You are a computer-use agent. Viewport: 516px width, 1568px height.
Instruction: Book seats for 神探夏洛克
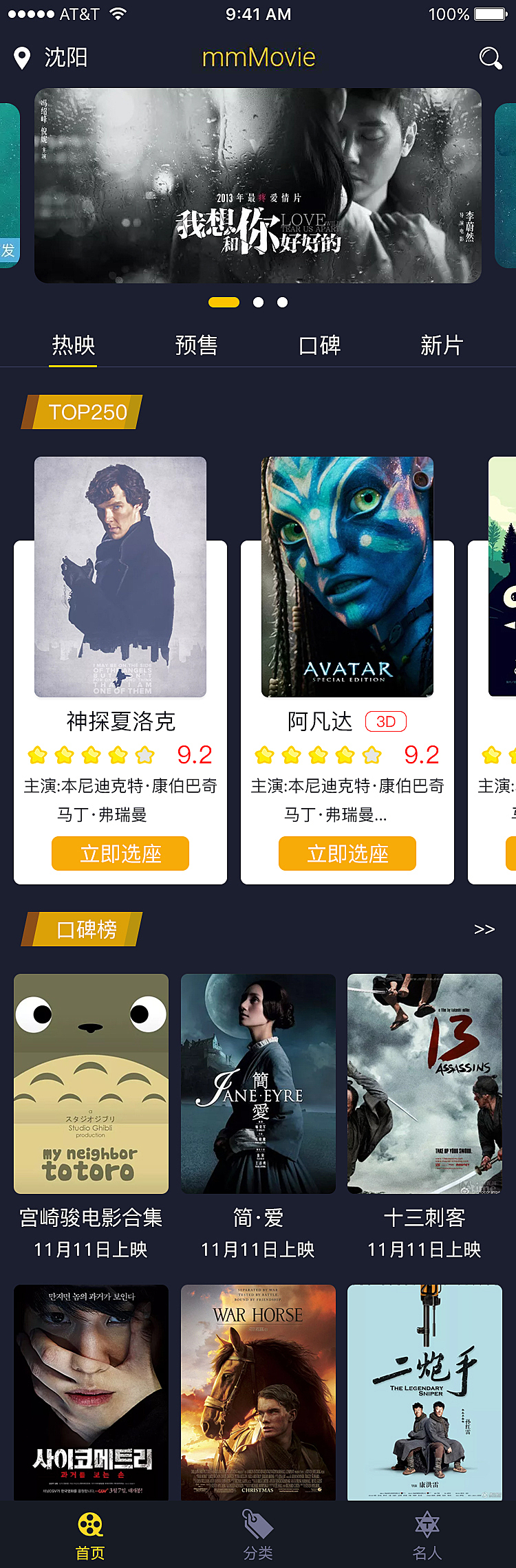[120, 853]
